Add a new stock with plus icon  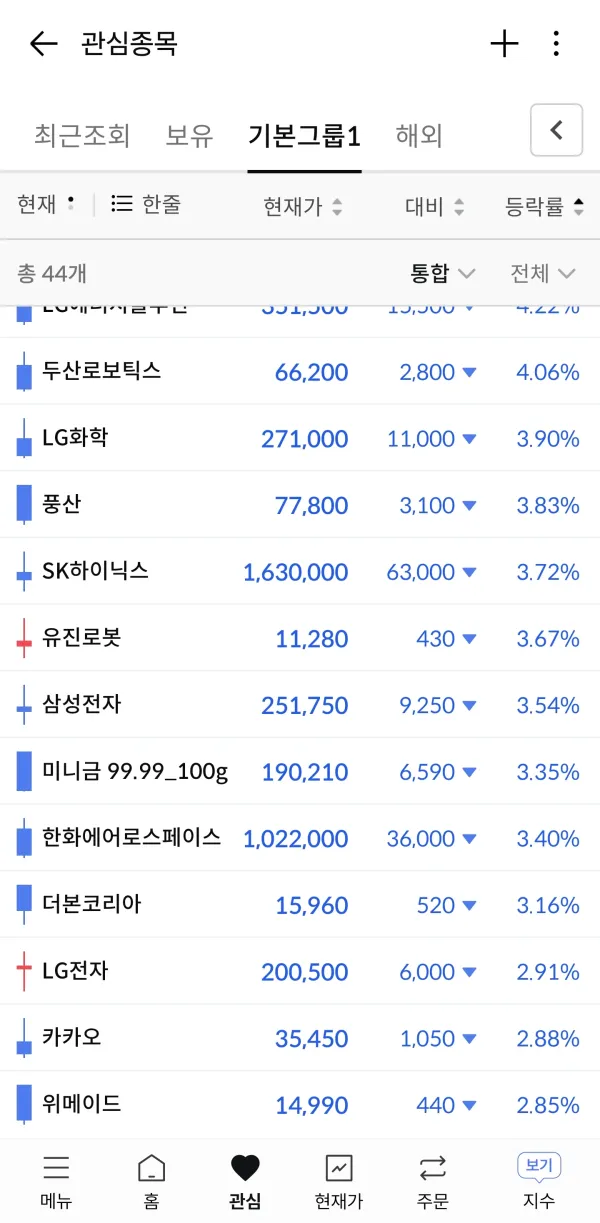[504, 44]
